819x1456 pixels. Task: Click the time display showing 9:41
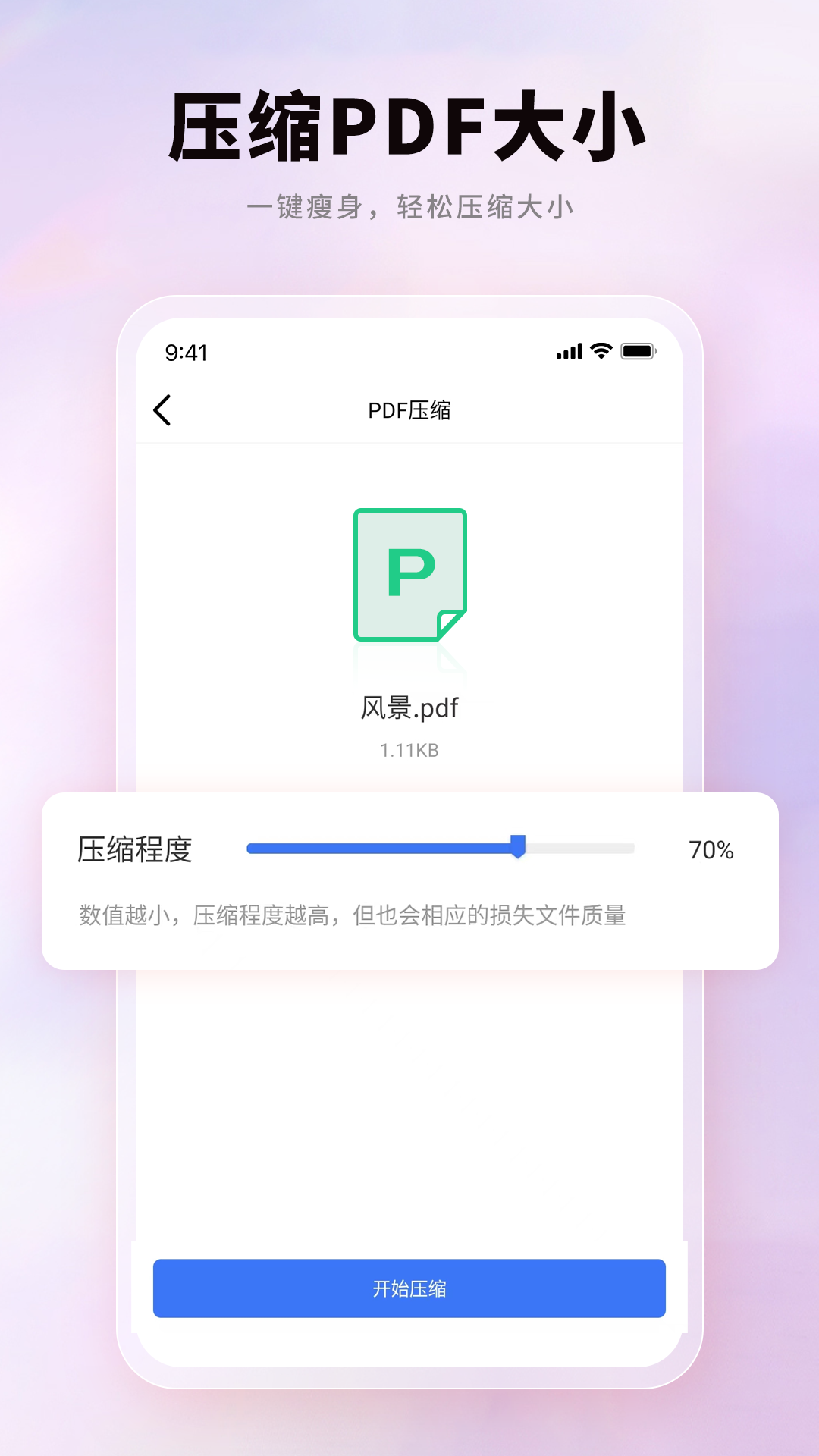[187, 352]
